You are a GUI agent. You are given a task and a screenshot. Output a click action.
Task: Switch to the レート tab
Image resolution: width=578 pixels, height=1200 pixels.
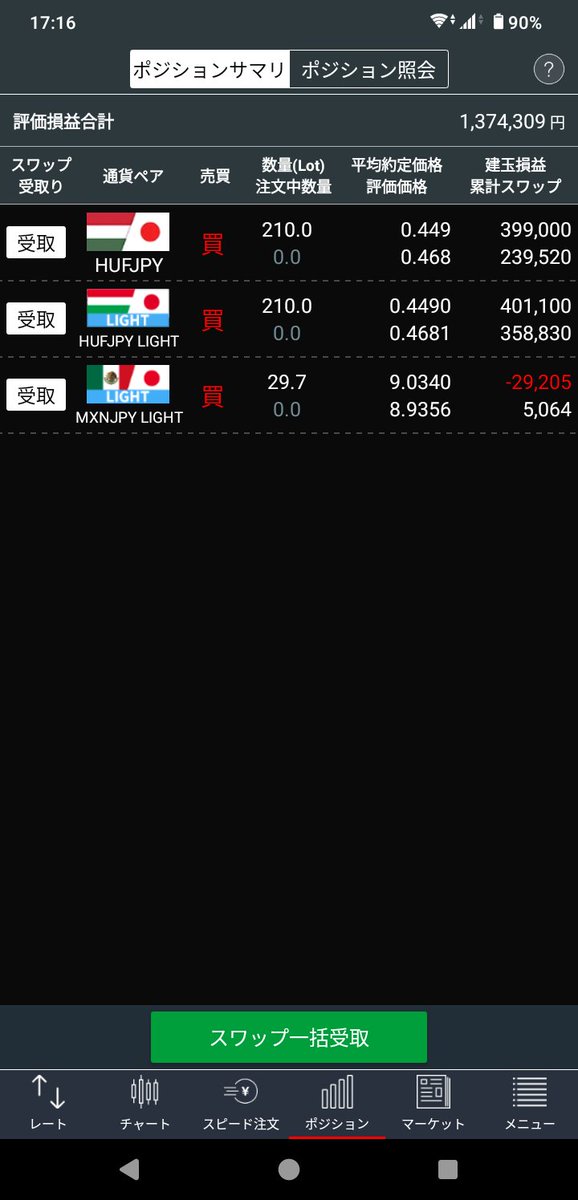(48, 1103)
